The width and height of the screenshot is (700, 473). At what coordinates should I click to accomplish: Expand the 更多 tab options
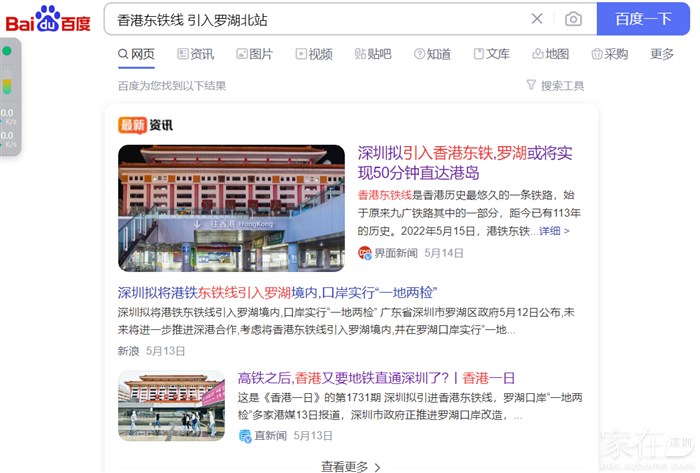(x=662, y=54)
